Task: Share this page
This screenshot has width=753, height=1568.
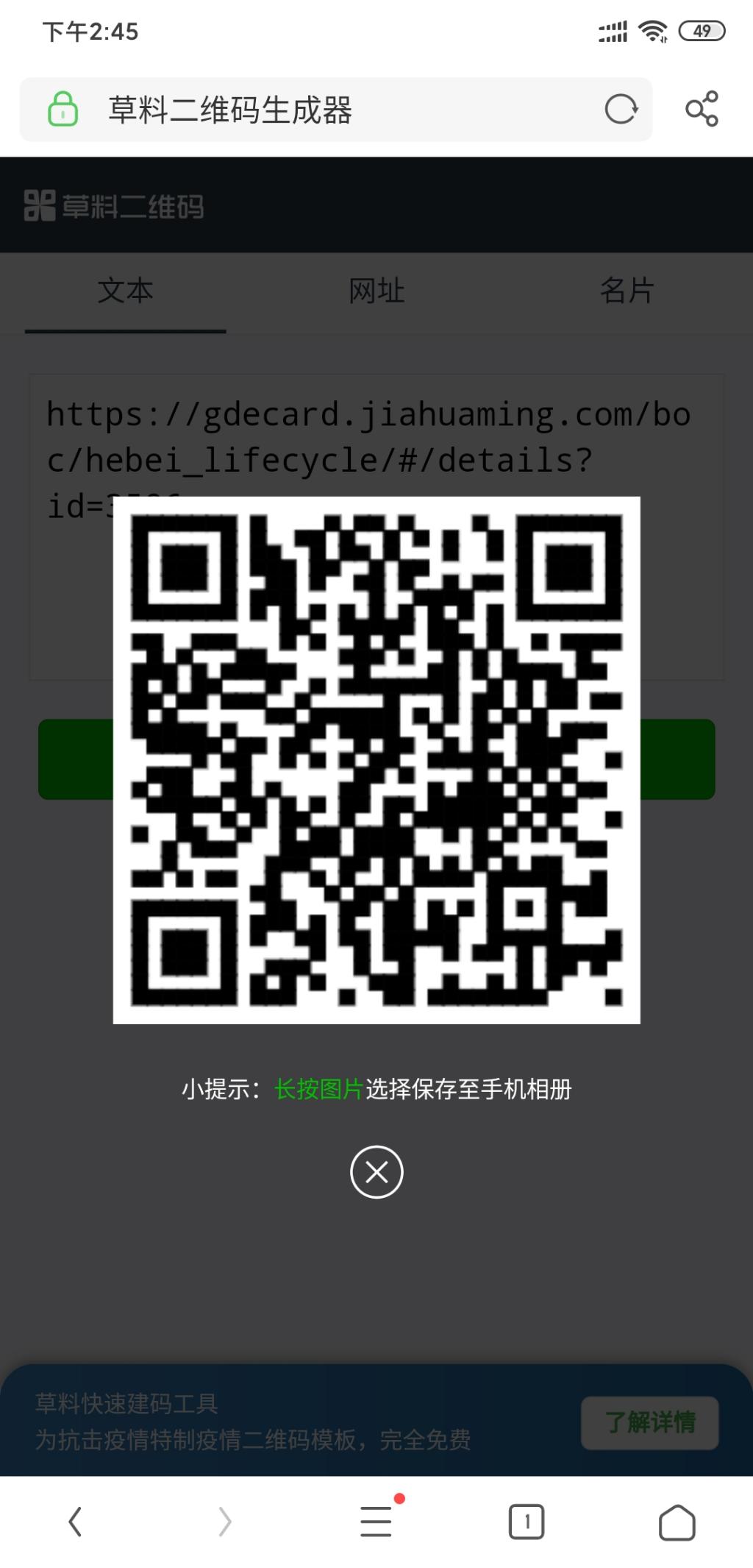Action: tap(702, 109)
